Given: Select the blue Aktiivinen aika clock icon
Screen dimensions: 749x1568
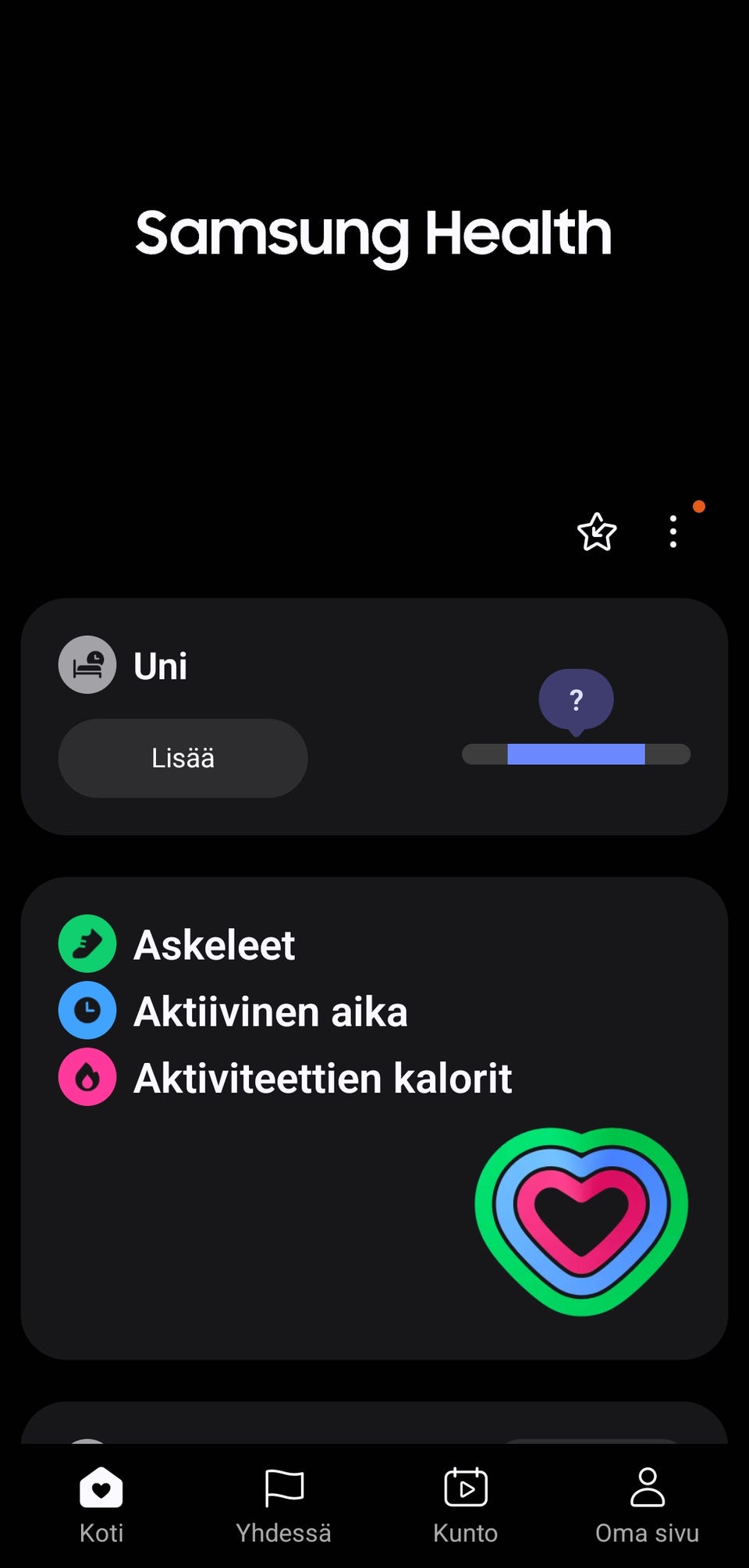Looking at the screenshot, I should 87,1011.
